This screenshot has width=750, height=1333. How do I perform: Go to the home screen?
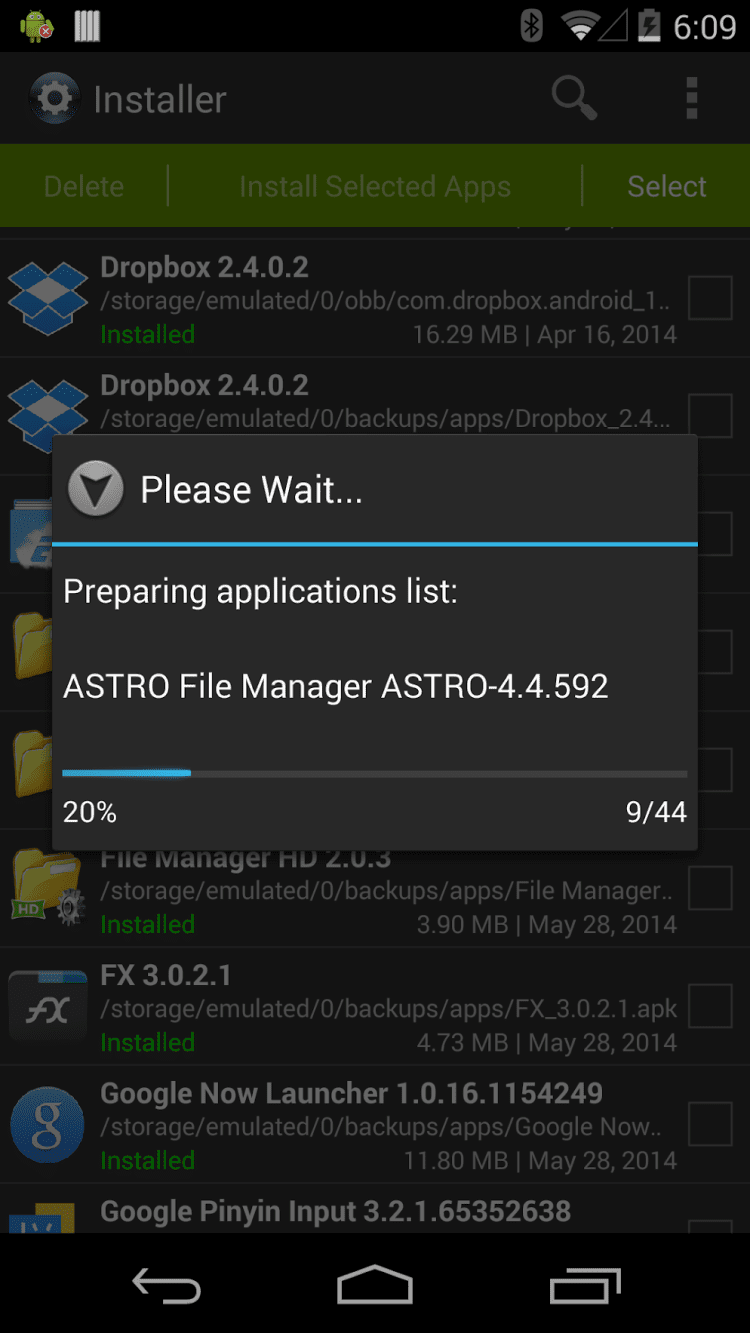[x=375, y=1286]
